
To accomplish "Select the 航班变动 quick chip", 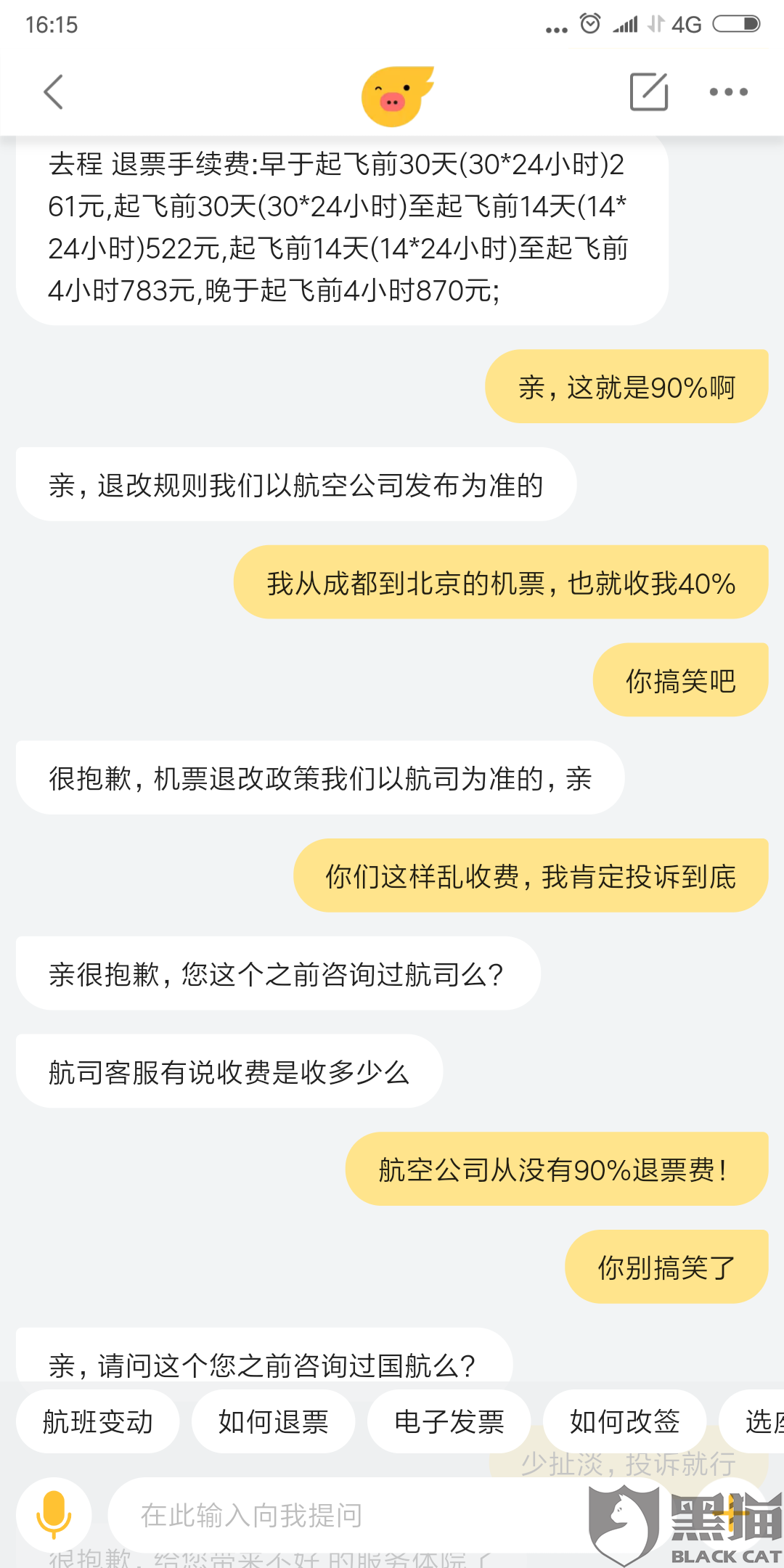I will (x=98, y=1421).
